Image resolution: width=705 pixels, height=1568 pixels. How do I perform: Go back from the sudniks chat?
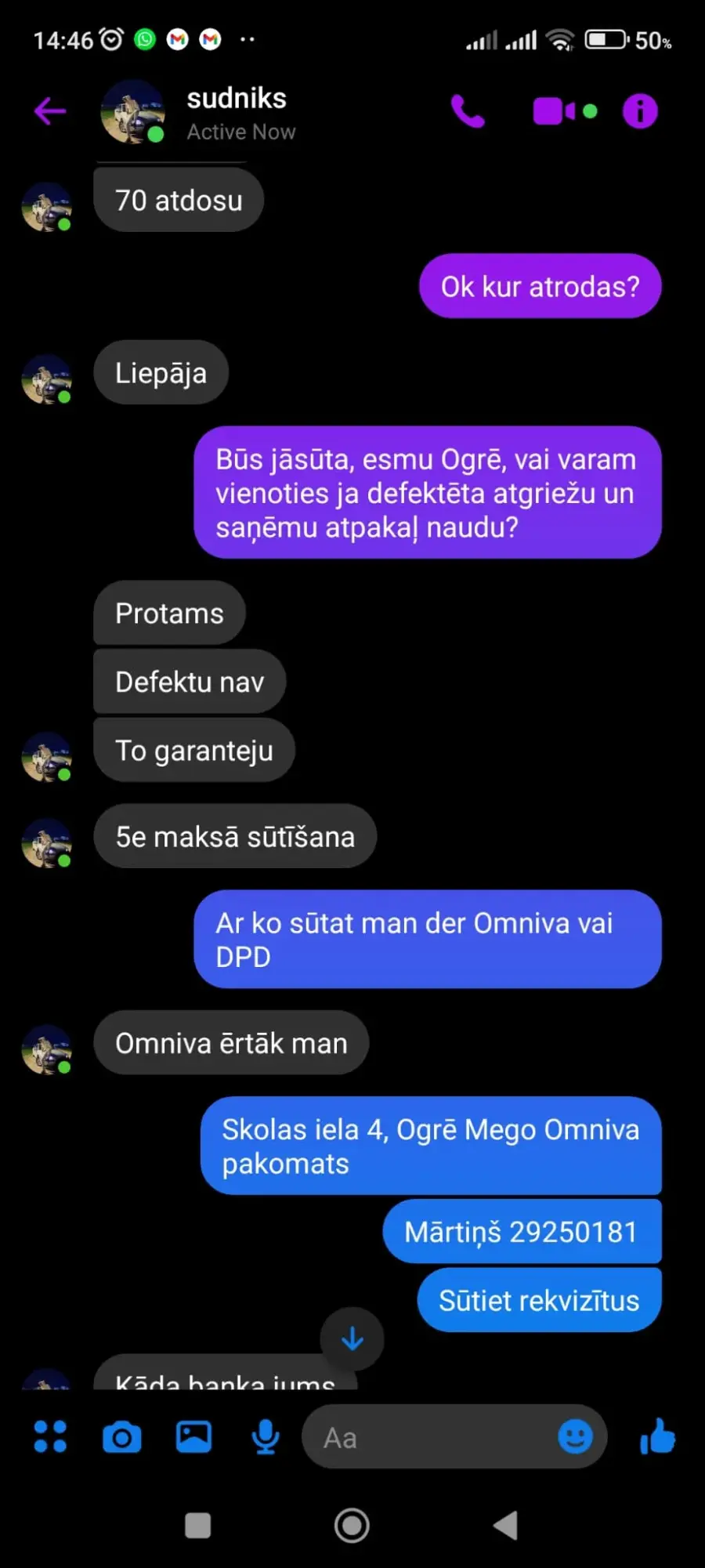[50, 111]
